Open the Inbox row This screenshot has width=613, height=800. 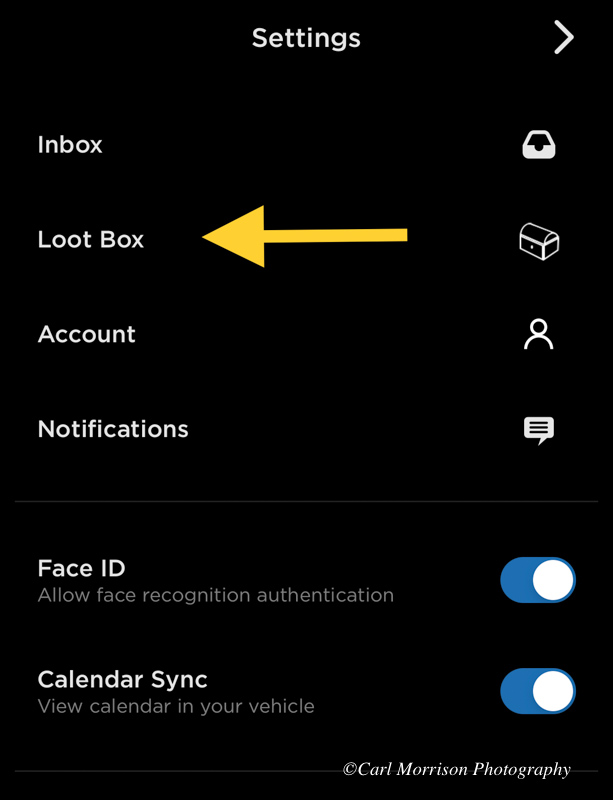(x=70, y=145)
